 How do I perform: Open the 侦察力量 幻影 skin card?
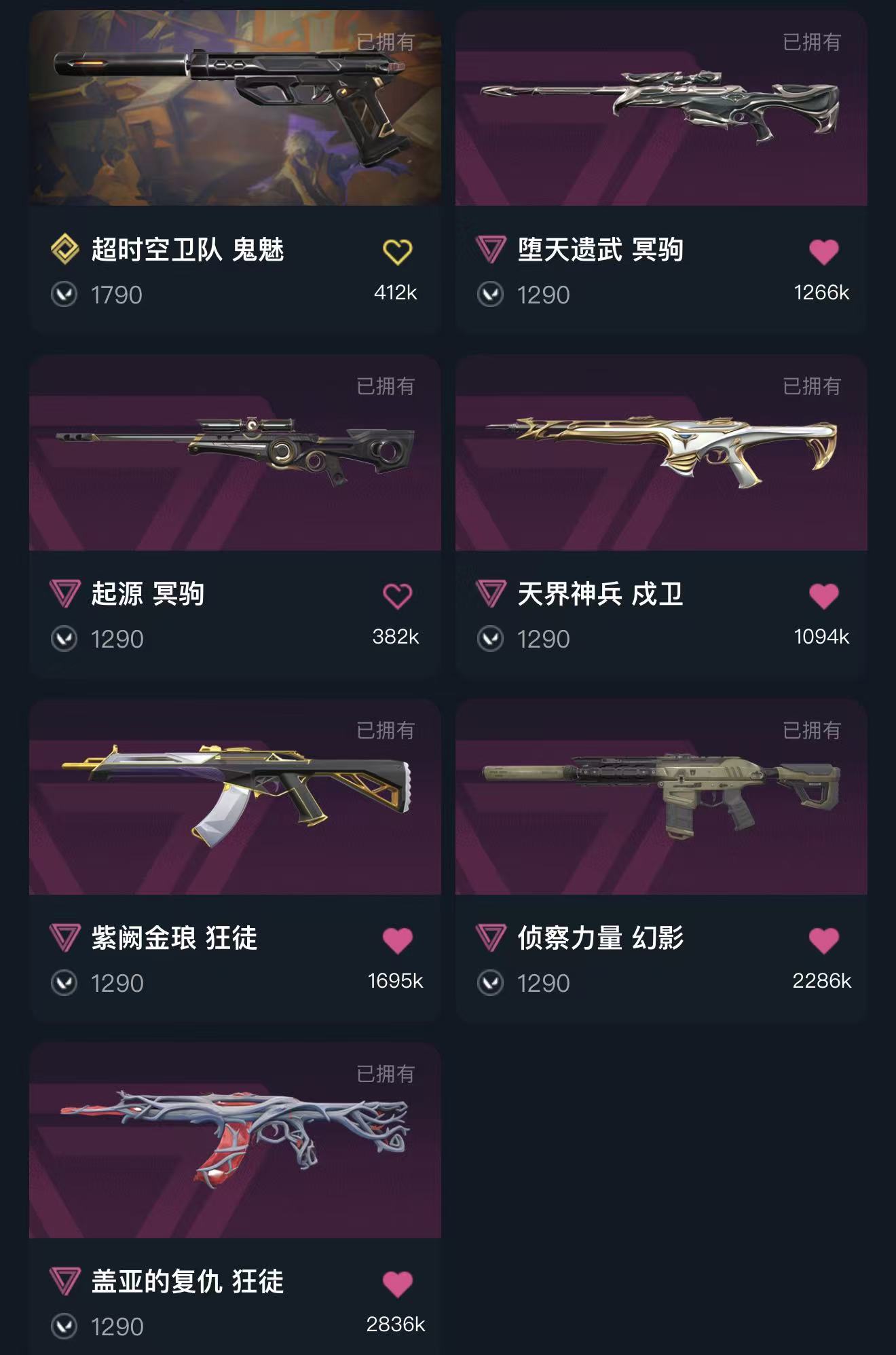click(x=660, y=797)
